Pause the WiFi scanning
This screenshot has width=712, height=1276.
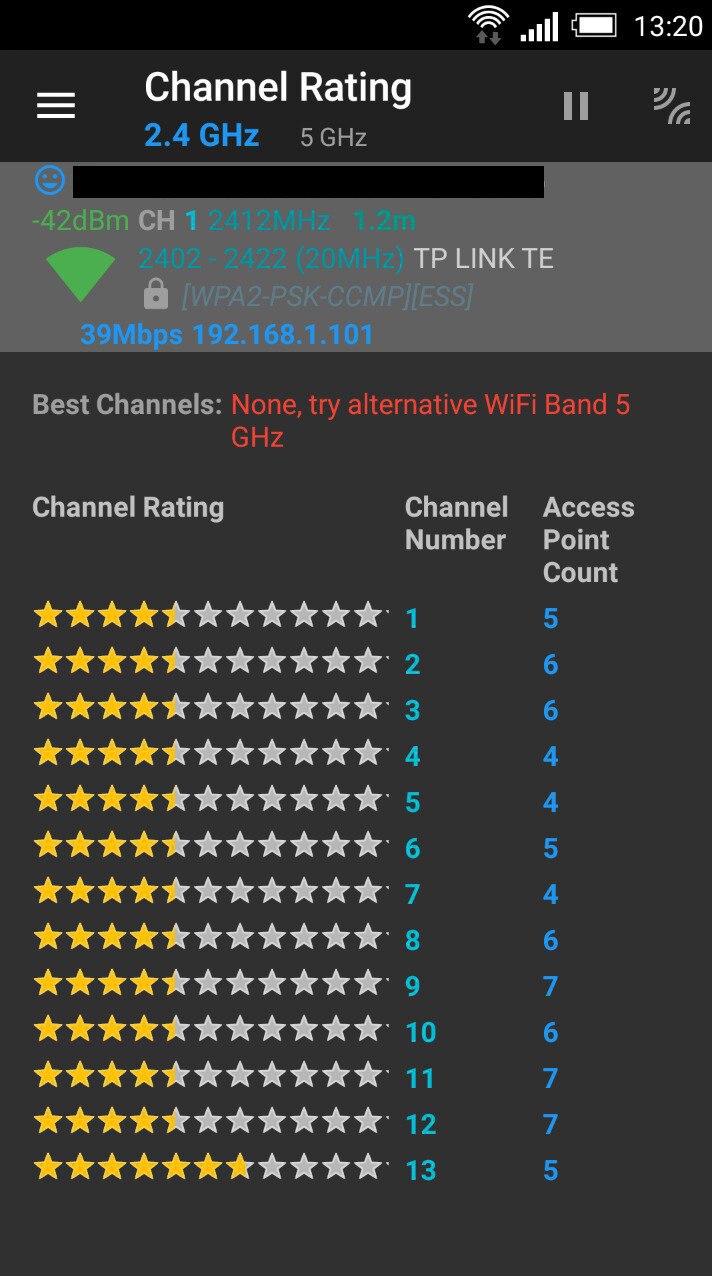click(576, 106)
